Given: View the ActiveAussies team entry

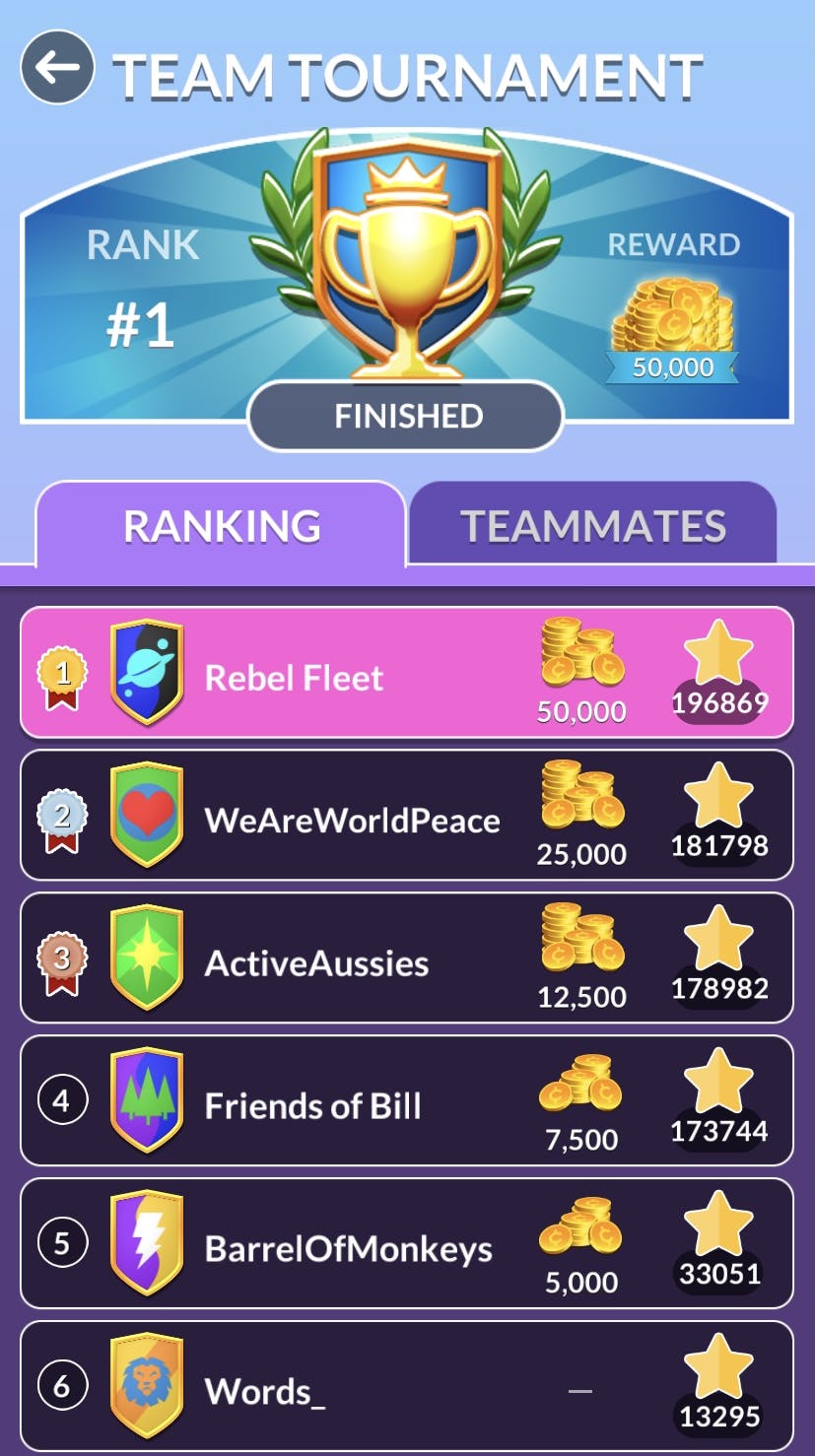Looking at the screenshot, I should coord(406,959).
